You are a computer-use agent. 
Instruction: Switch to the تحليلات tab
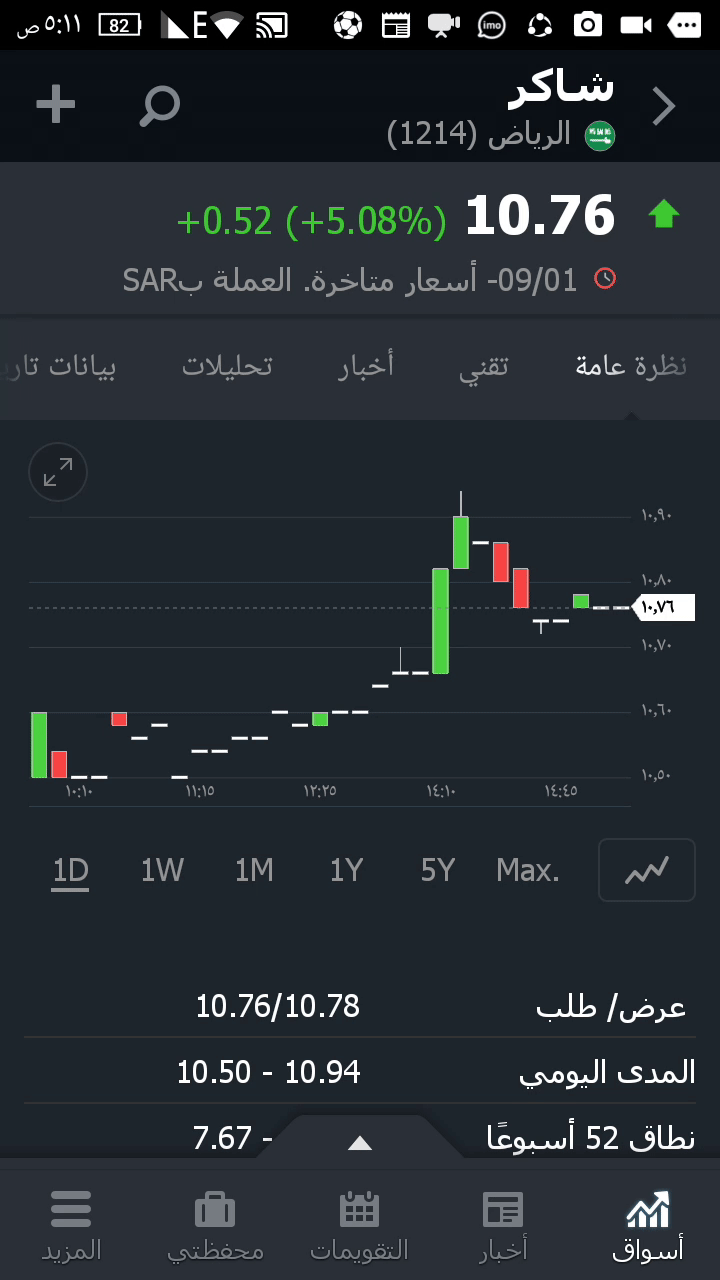227,366
